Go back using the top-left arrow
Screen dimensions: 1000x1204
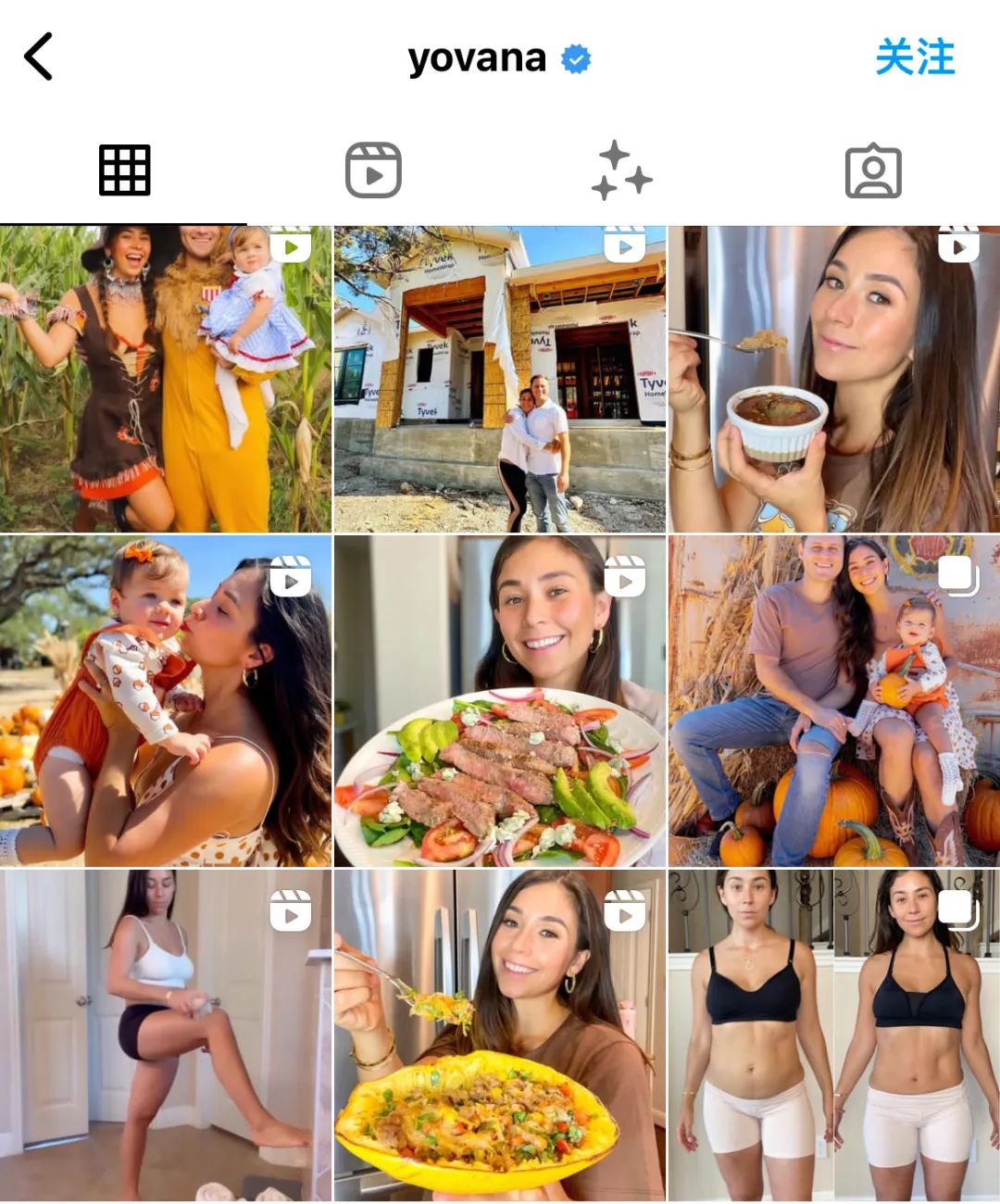pyautogui.click(x=39, y=57)
